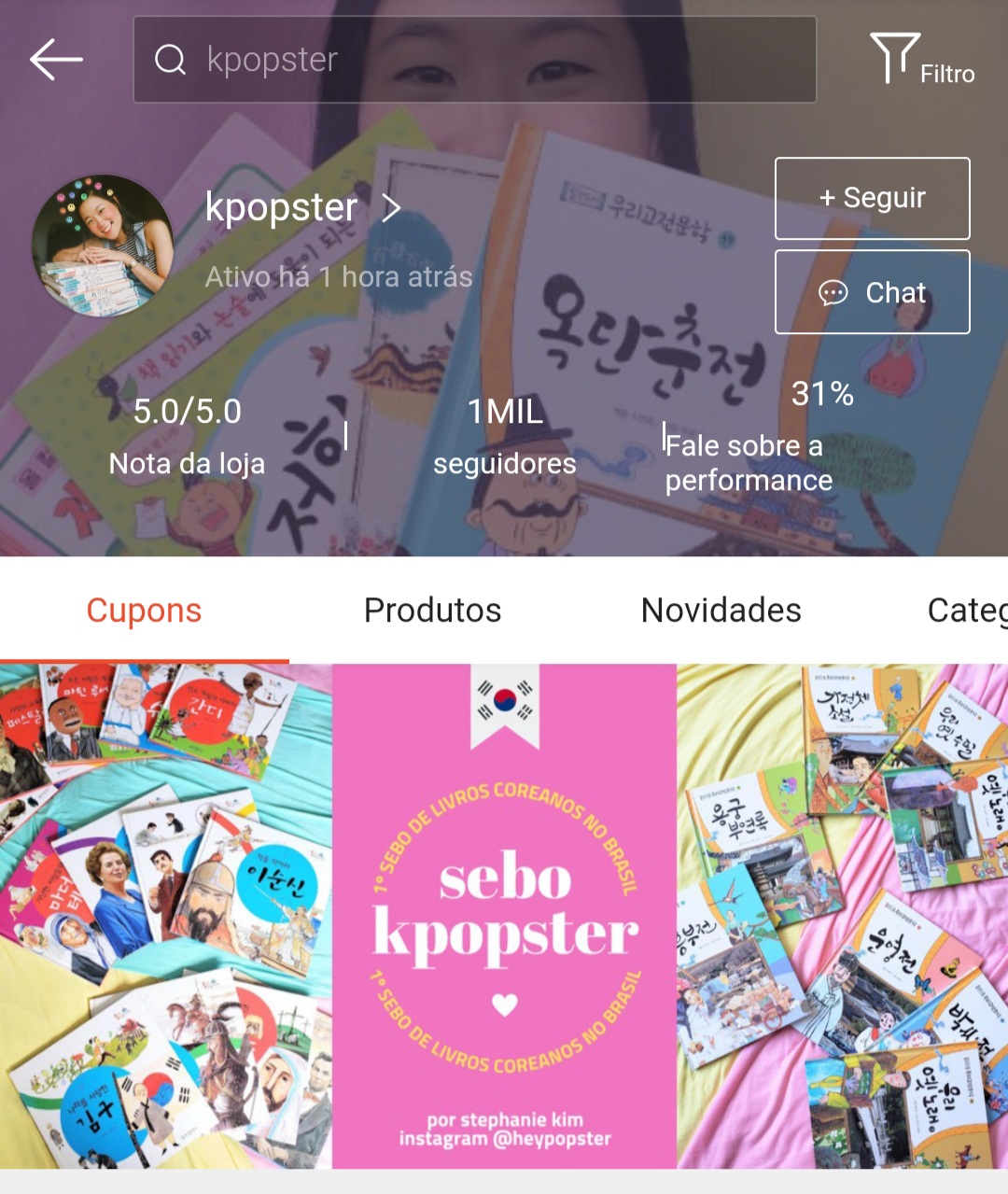
Task: Switch to the Novidades tab
Action: pyautogui.click(x=721, y=611)
